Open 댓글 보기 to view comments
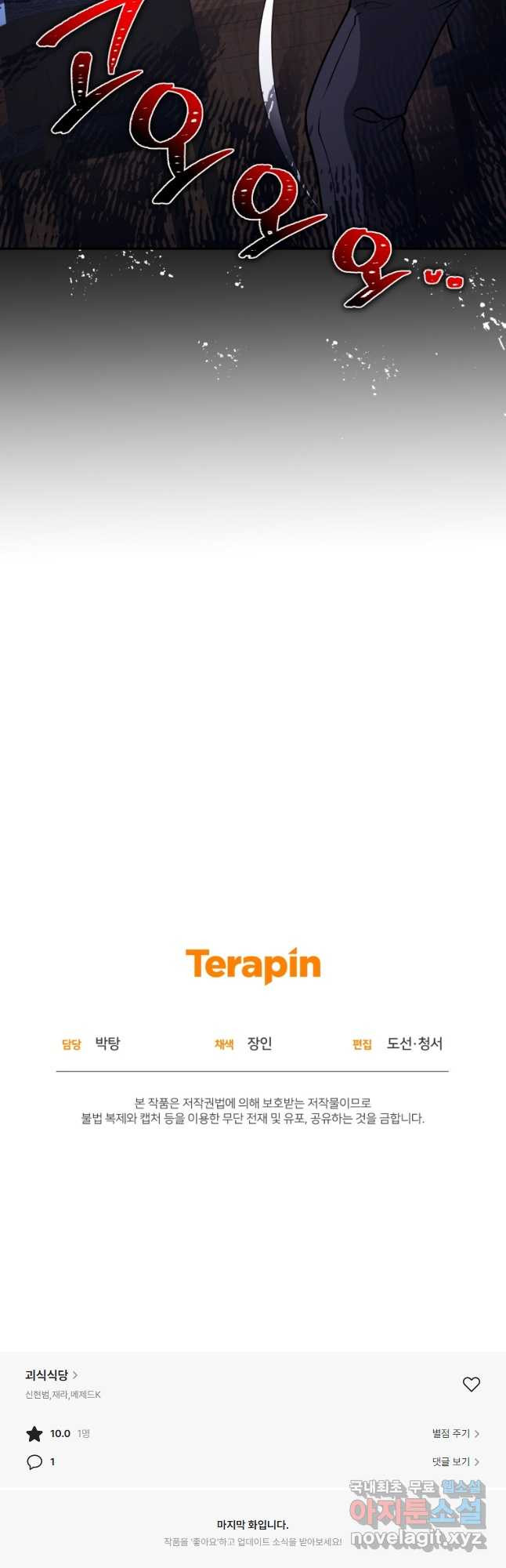Viewport: 506px width, 1568px height. click(455, 1461)
